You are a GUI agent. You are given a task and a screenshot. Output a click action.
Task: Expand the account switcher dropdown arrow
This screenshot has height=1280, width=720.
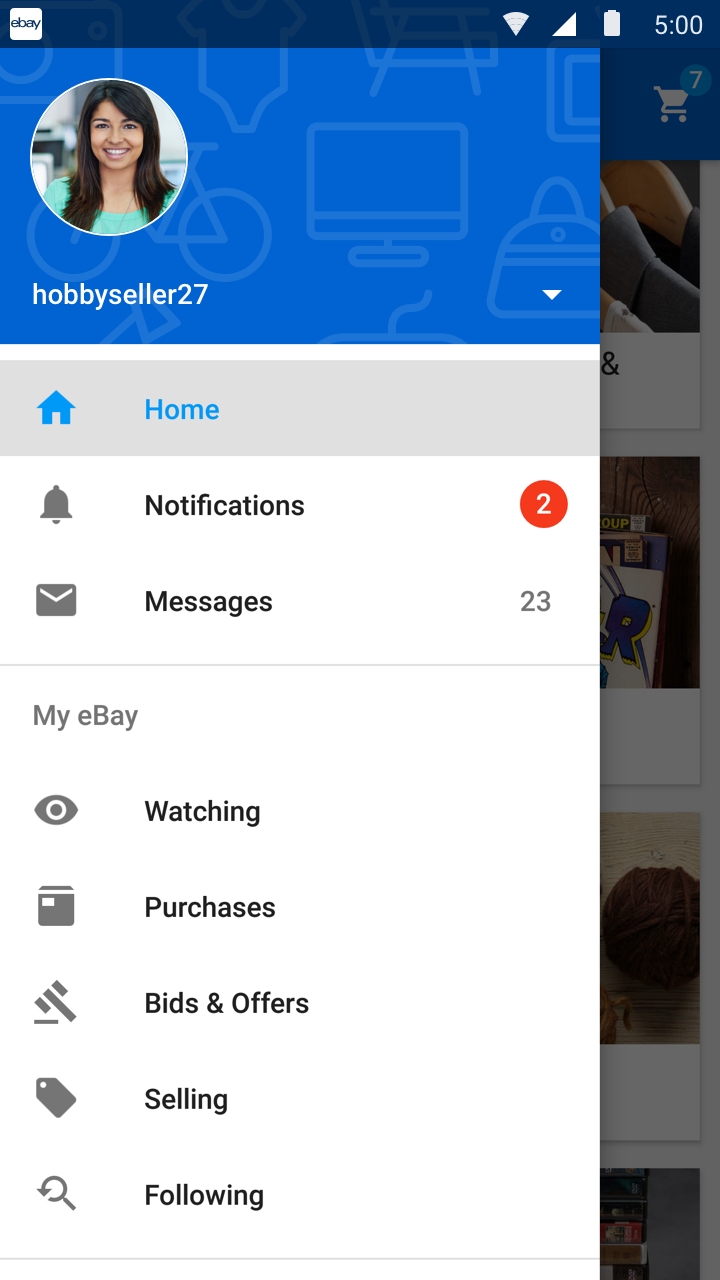tap(552, 294)
